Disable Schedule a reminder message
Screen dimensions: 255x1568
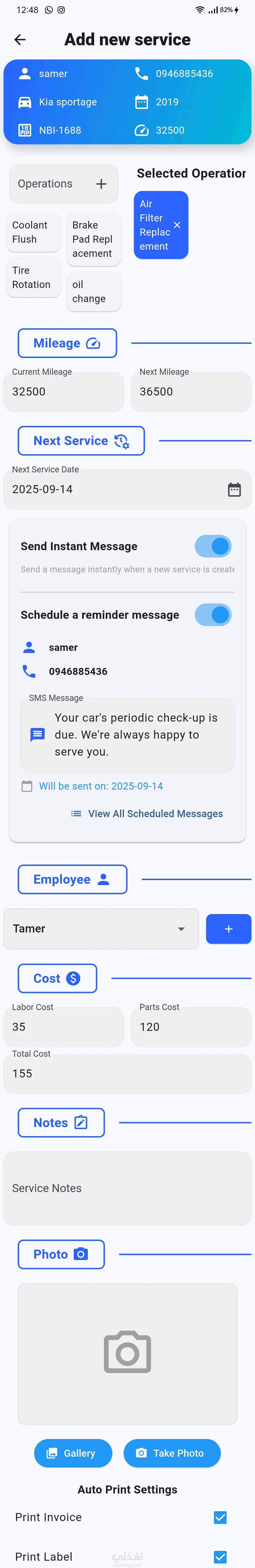point(213,615)
